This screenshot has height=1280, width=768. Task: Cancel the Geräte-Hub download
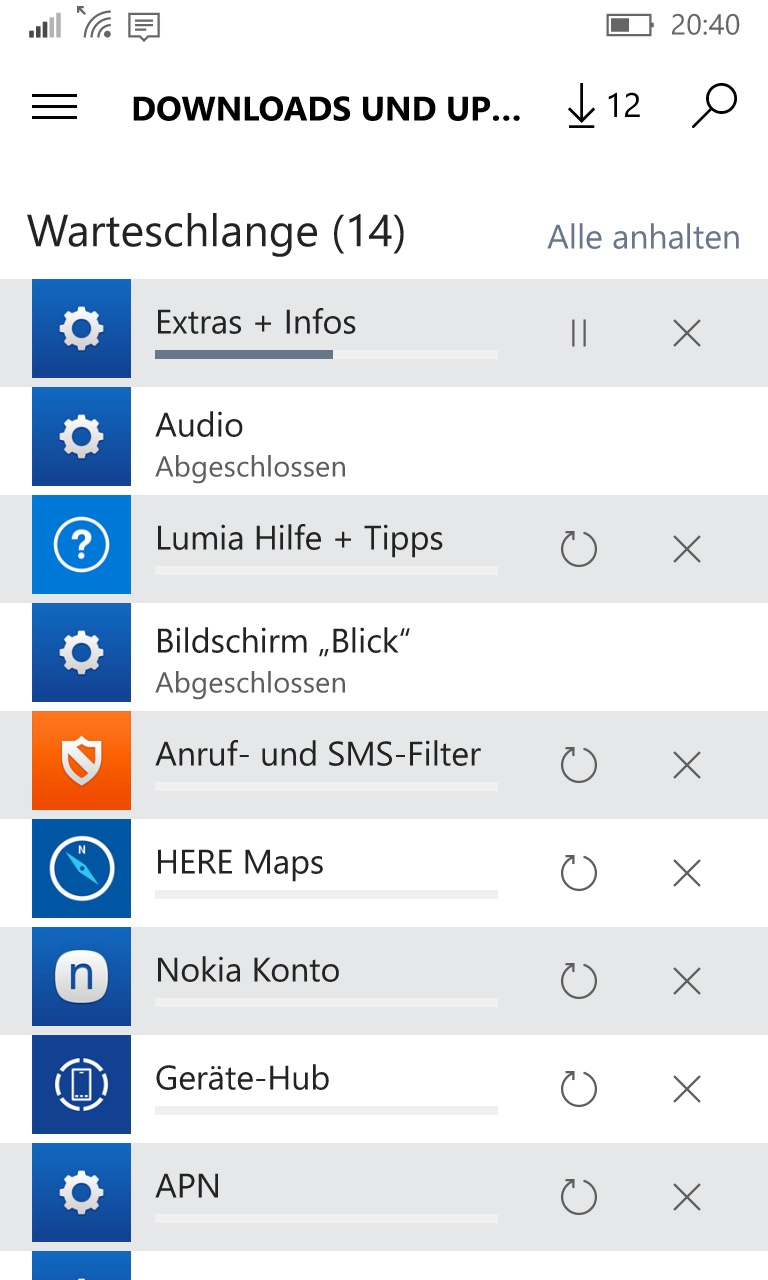[687, 1089]
